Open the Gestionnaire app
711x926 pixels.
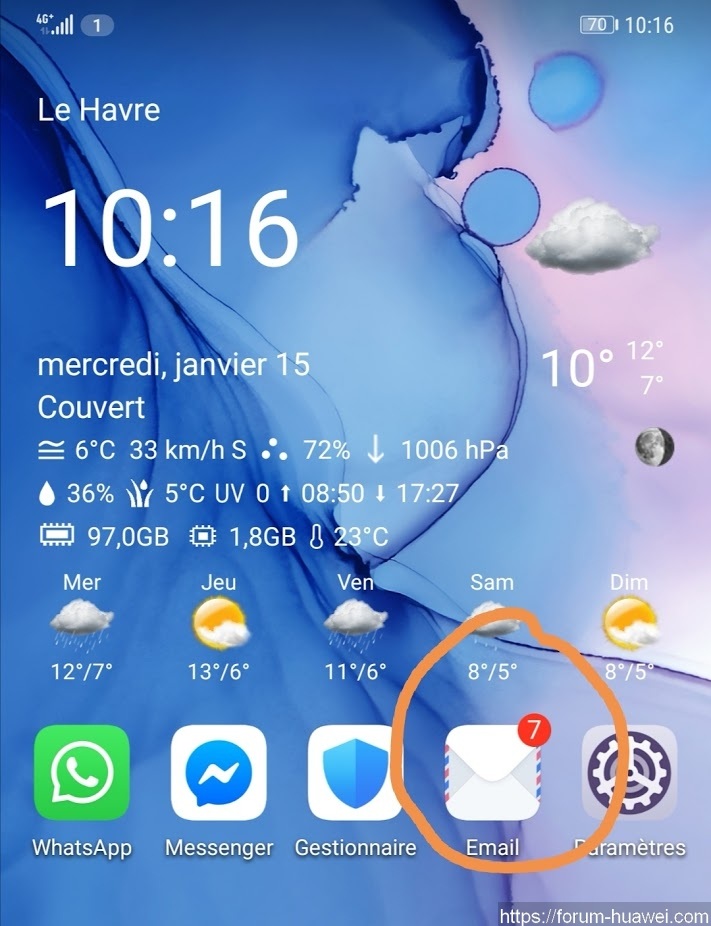355,772
